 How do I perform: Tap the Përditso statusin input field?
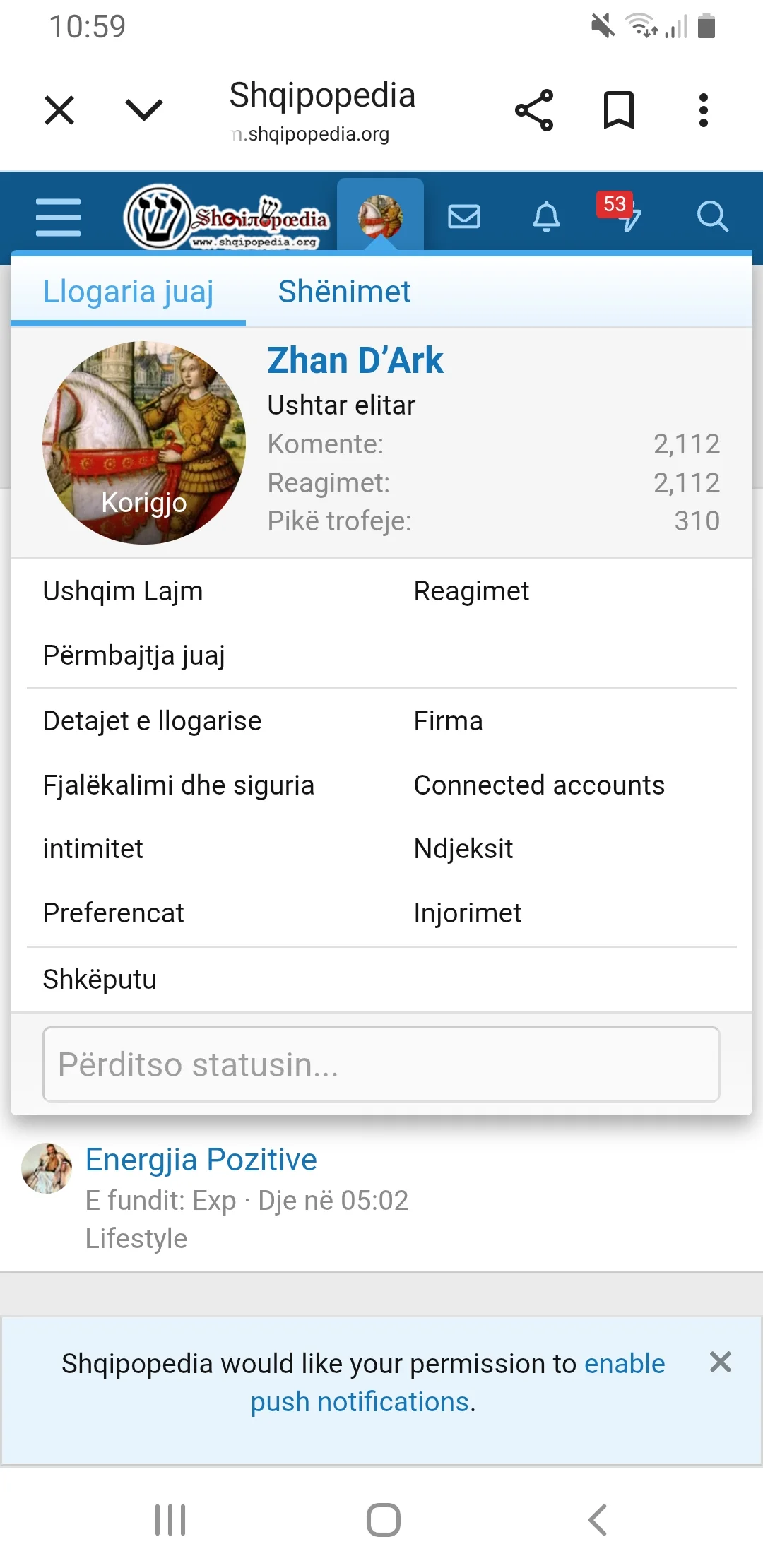point(381,1064)
